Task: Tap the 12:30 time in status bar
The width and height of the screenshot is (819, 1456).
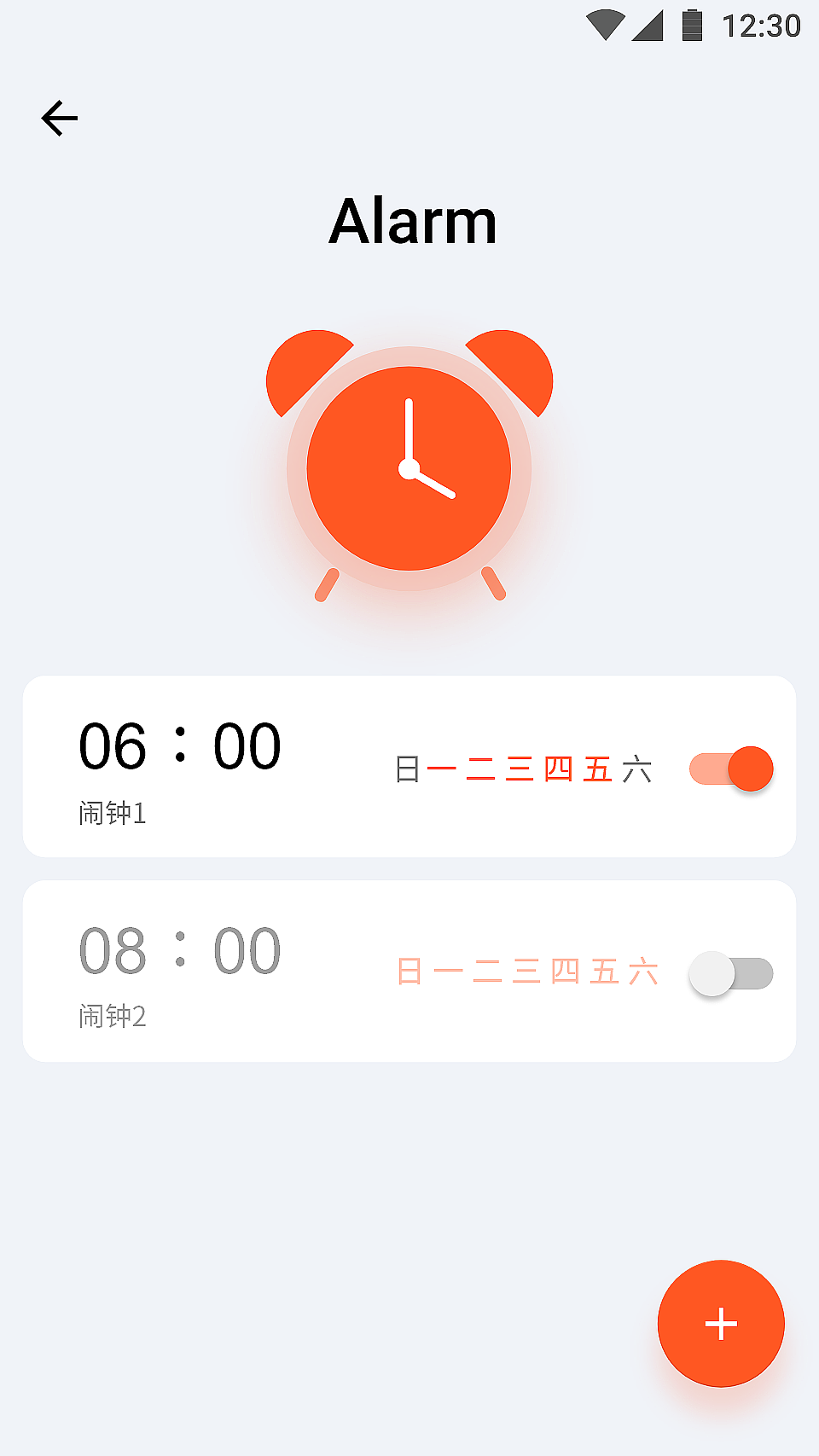Action: tap(762, 26)
